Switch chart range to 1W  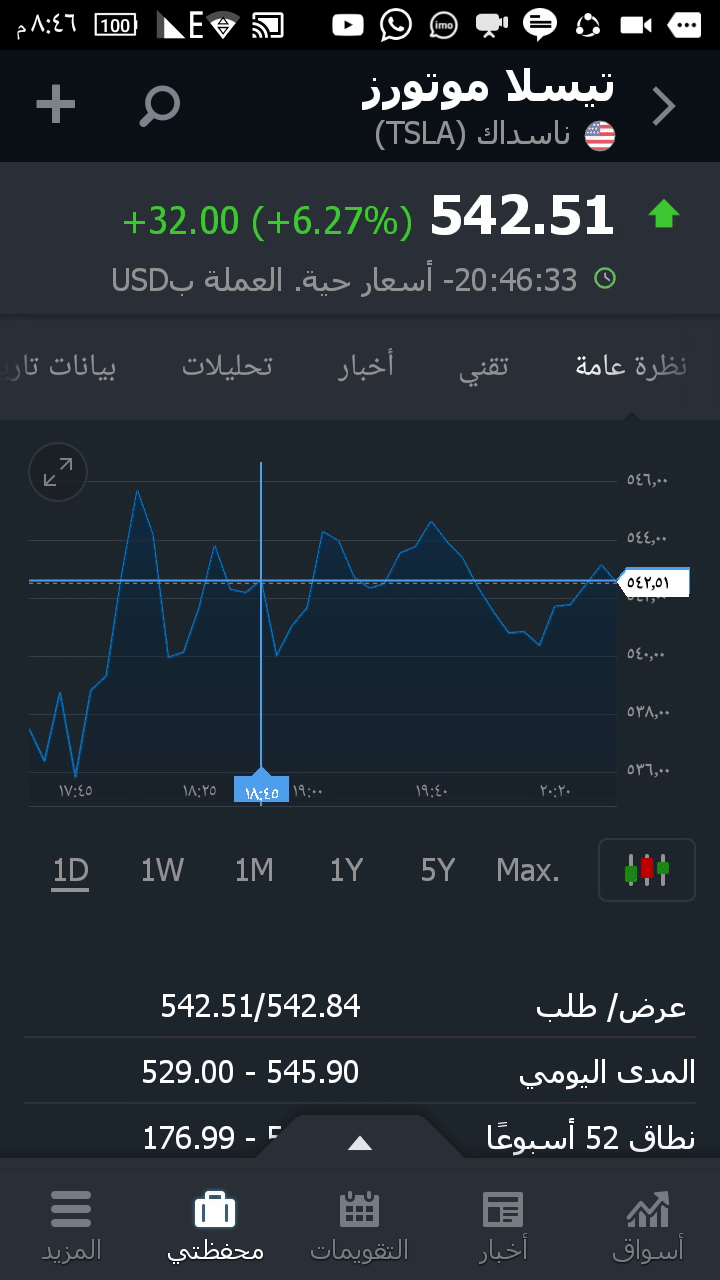(x=162, y=870)
